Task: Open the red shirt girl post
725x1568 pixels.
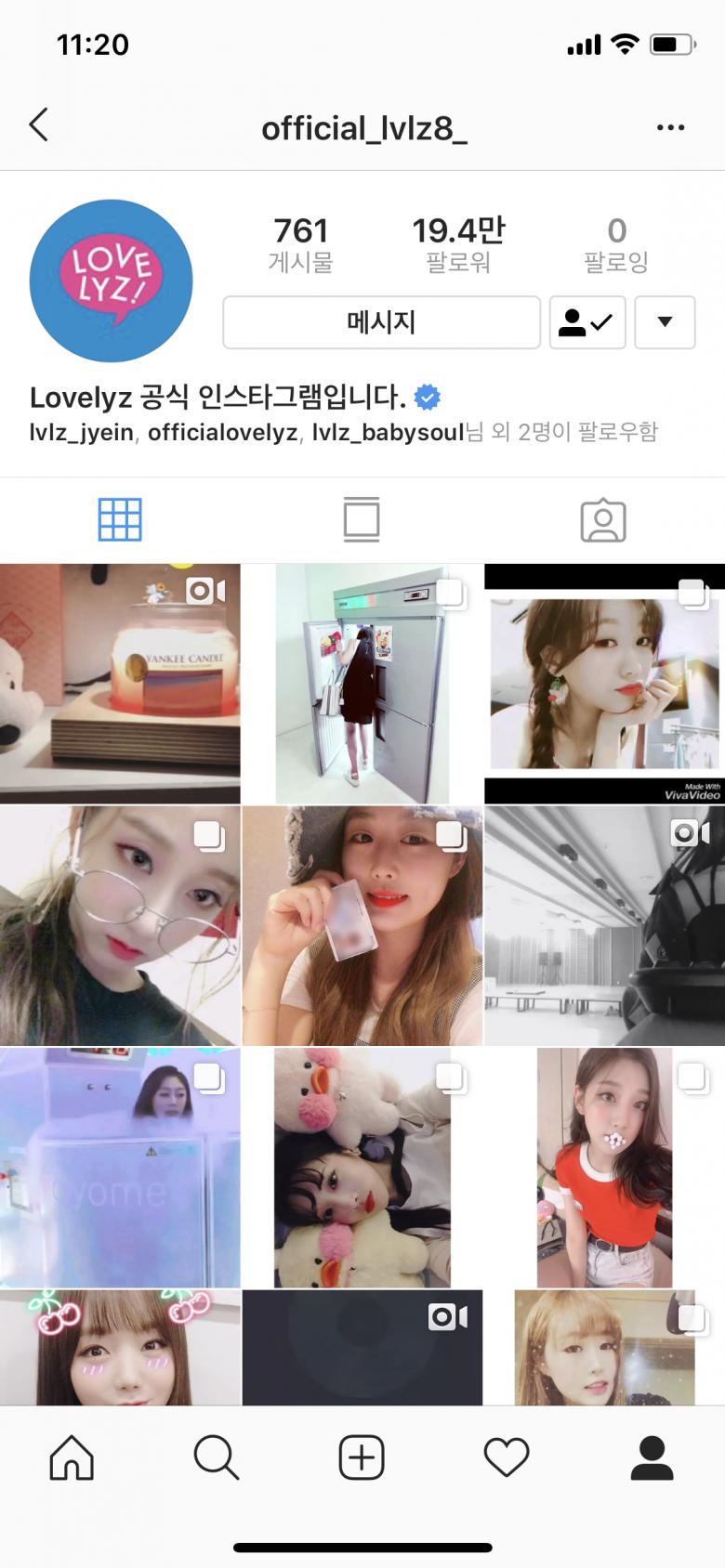Action: [604, 1168]
